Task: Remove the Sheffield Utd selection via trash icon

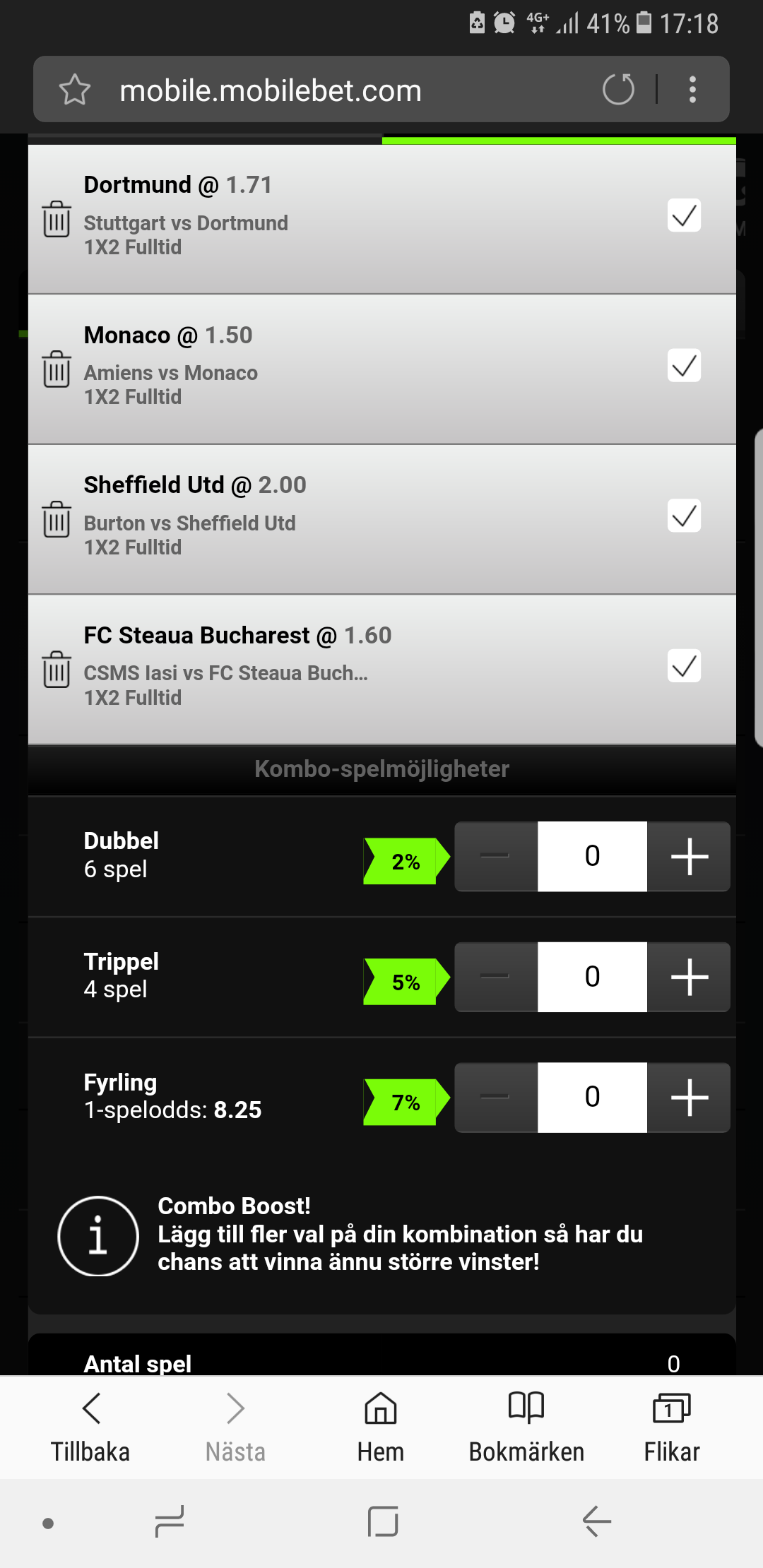Action: 57,519
